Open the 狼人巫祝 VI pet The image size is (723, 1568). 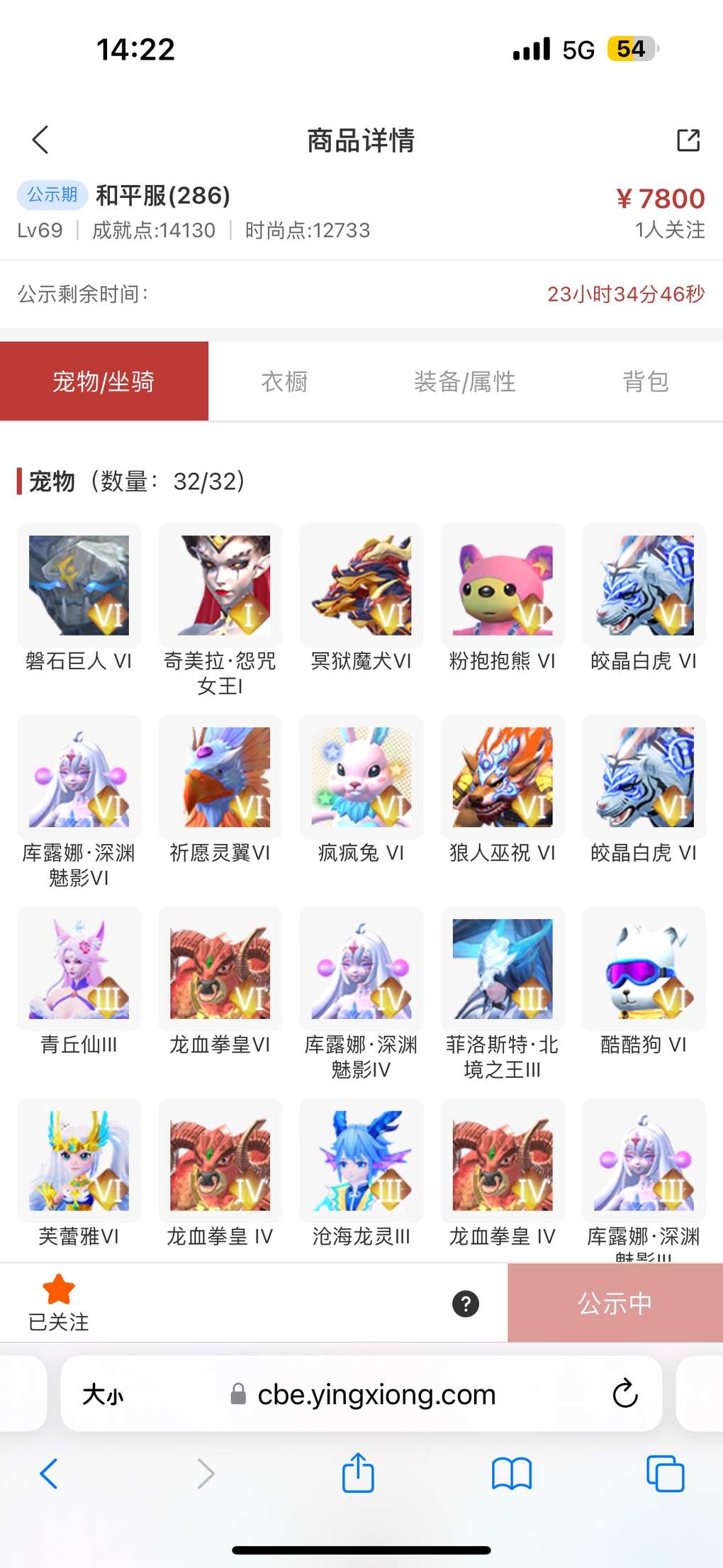pos(503,777)
